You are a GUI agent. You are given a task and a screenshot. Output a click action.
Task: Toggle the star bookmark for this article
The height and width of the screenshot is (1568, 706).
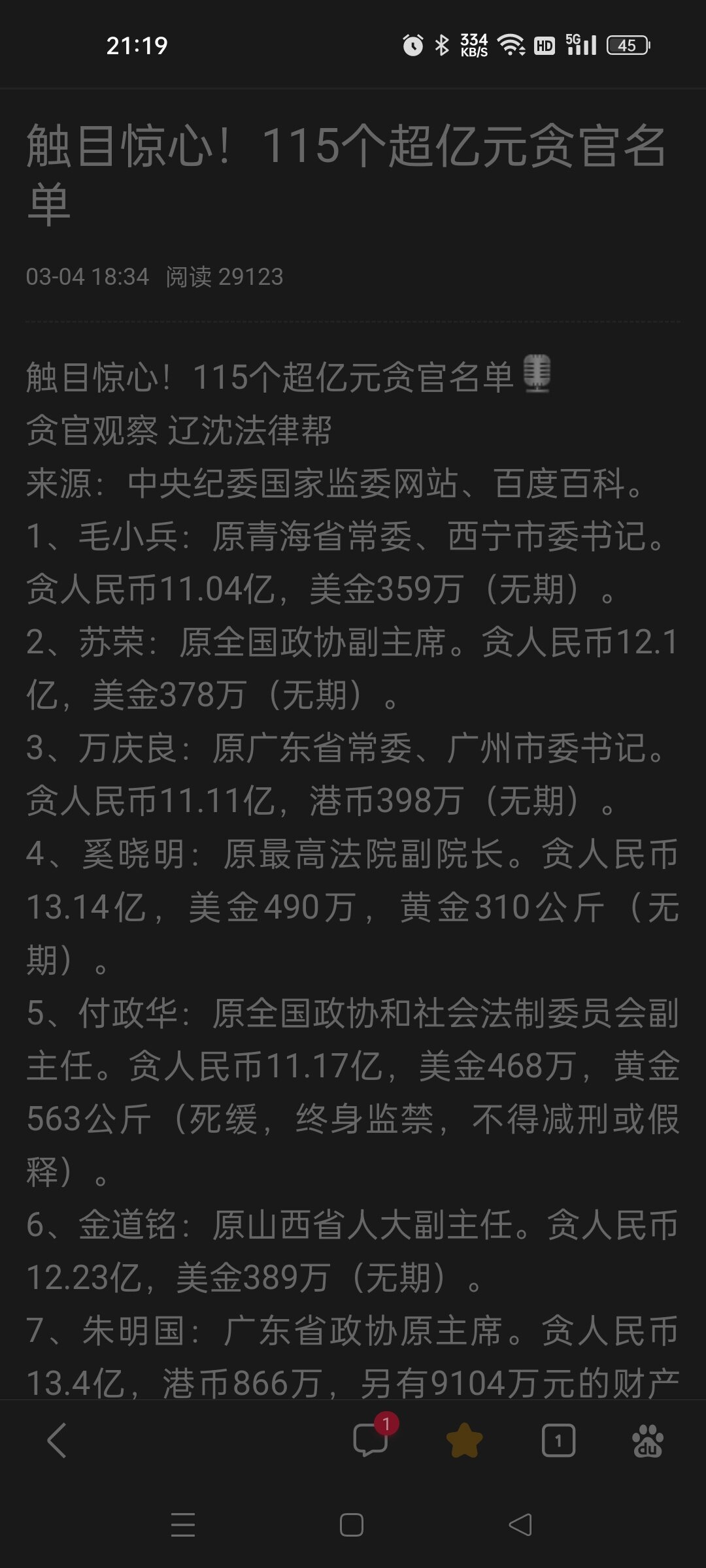[x=464, y=1440]
